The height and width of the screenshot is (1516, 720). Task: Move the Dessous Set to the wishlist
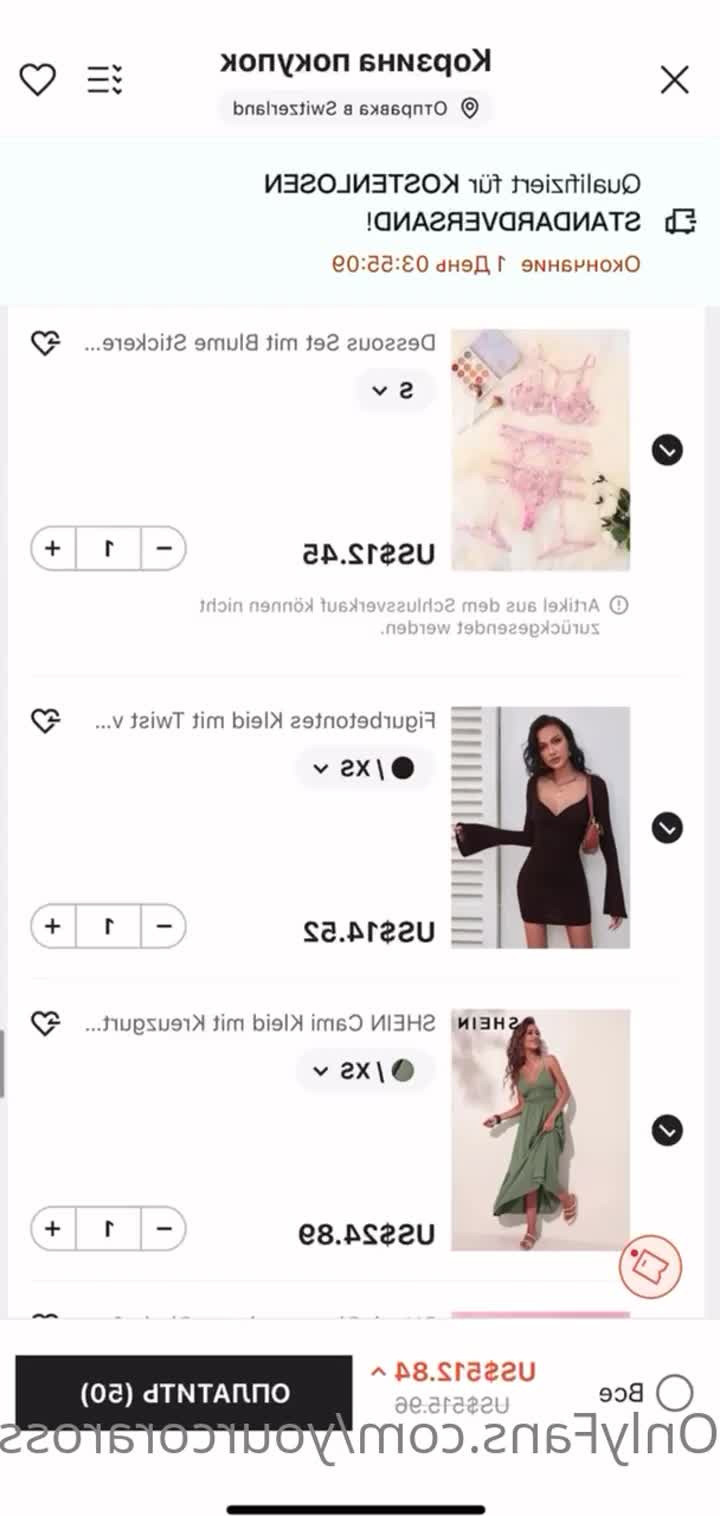(x=45, y=344)
